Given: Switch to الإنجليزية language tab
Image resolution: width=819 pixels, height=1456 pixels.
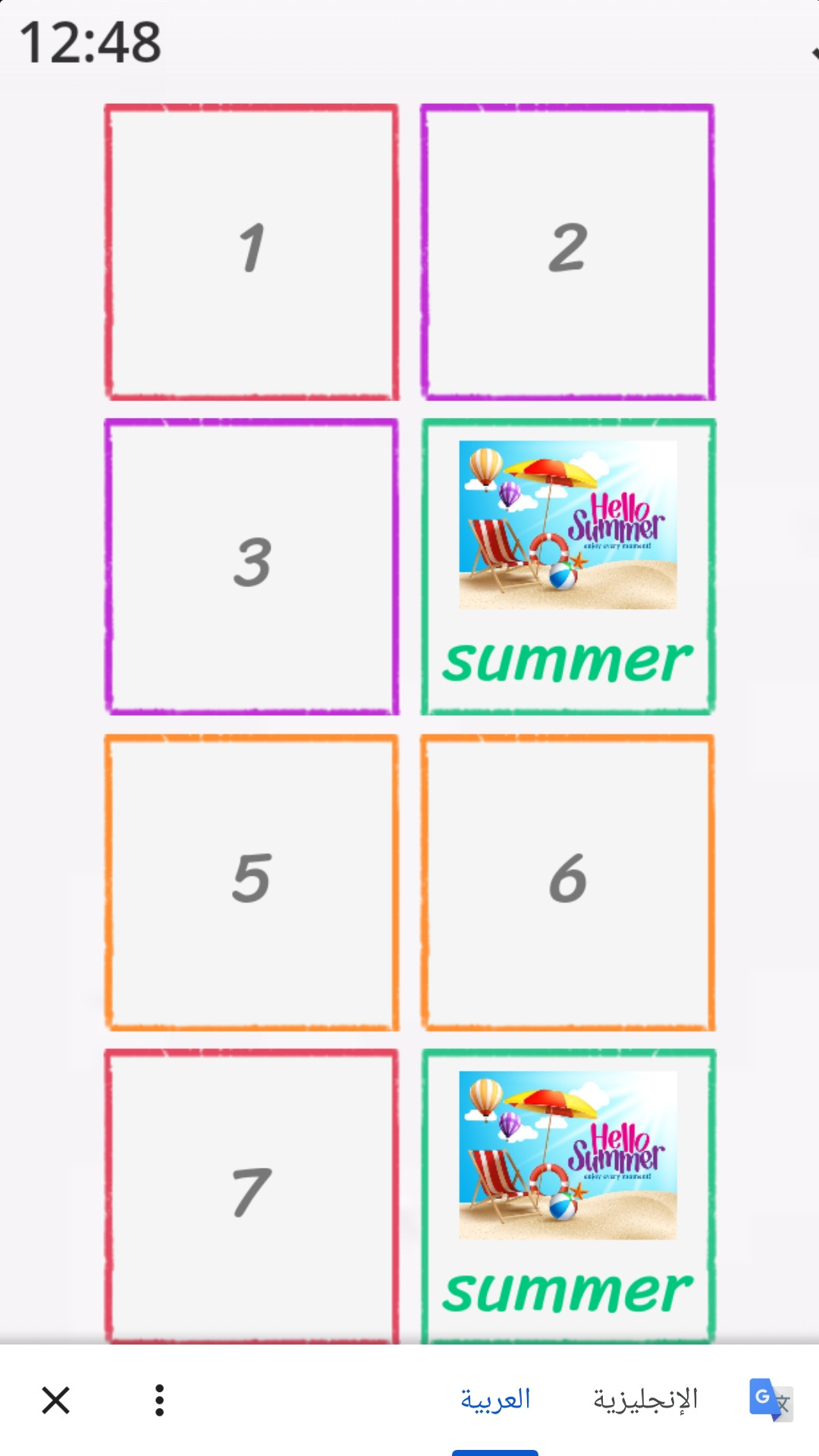Looking at the screenshot, I should [645, 1400].
